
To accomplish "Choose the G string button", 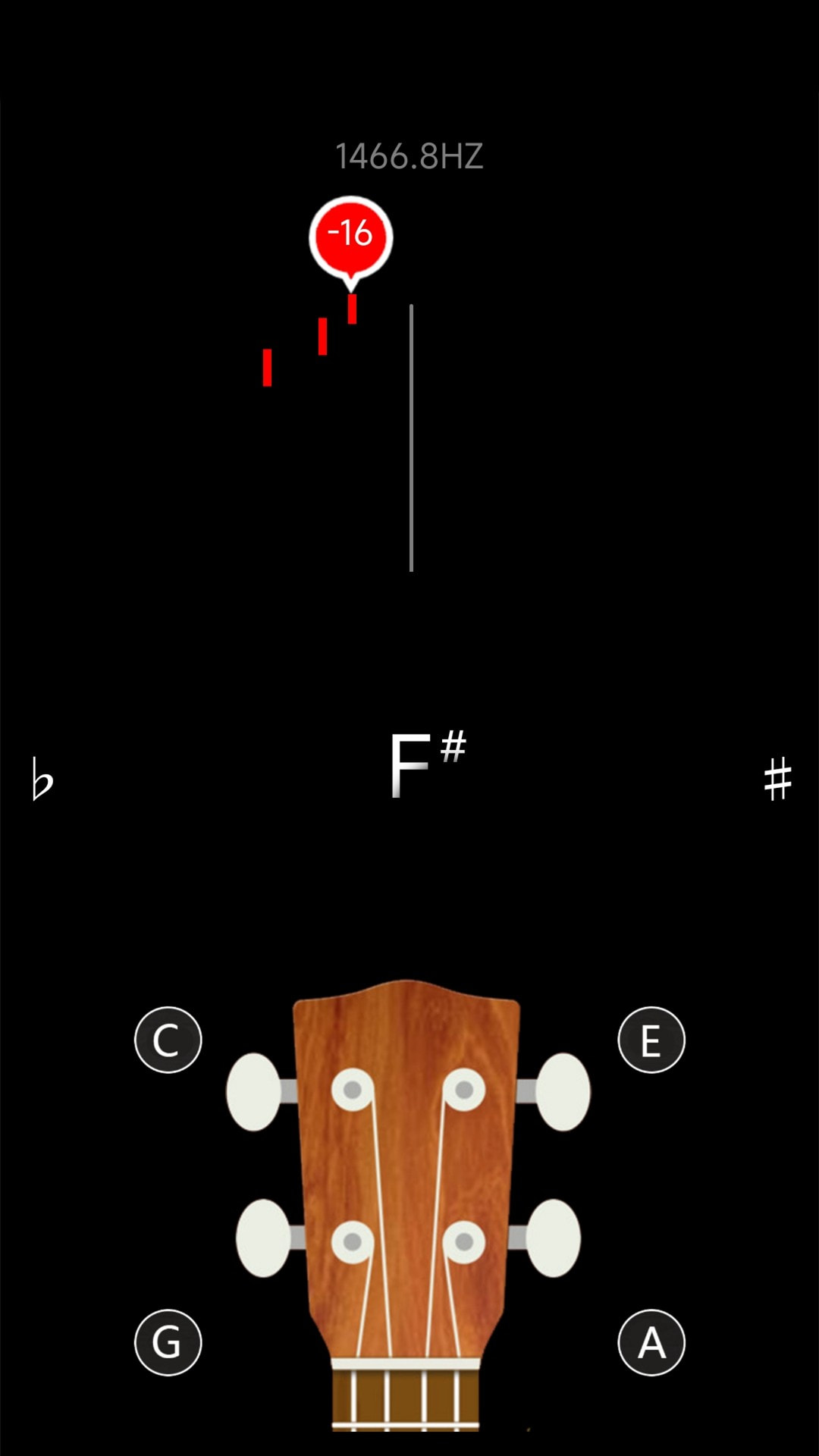I will click(168, 1342).
